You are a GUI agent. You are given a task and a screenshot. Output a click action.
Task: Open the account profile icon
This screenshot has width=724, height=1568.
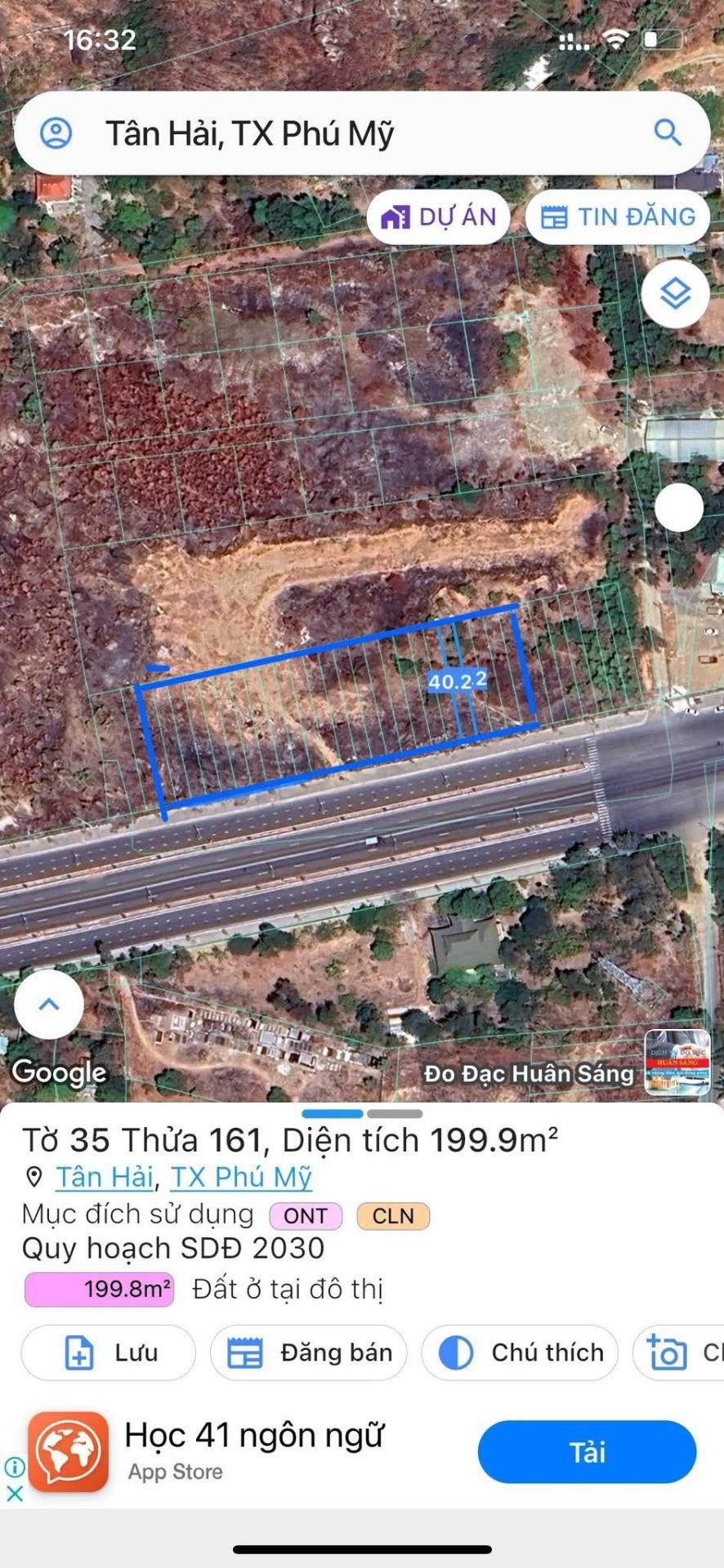(x=56, y=132)
